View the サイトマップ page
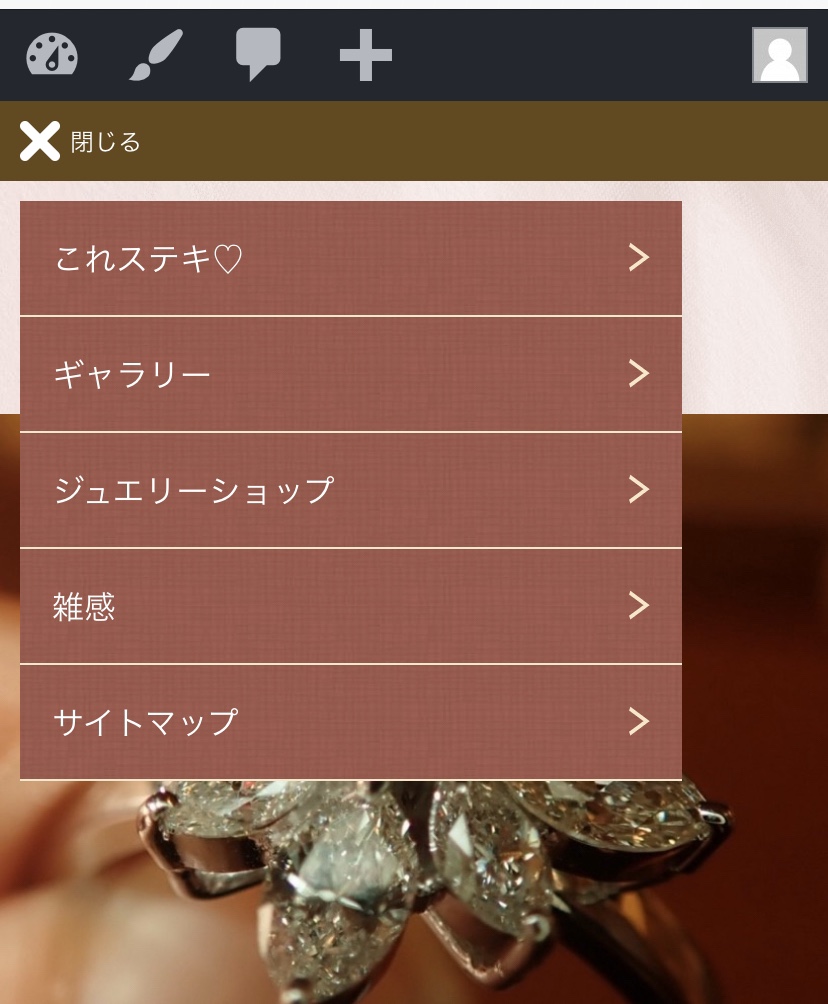This screenshot has width=828, height=1004. (350, 722)
